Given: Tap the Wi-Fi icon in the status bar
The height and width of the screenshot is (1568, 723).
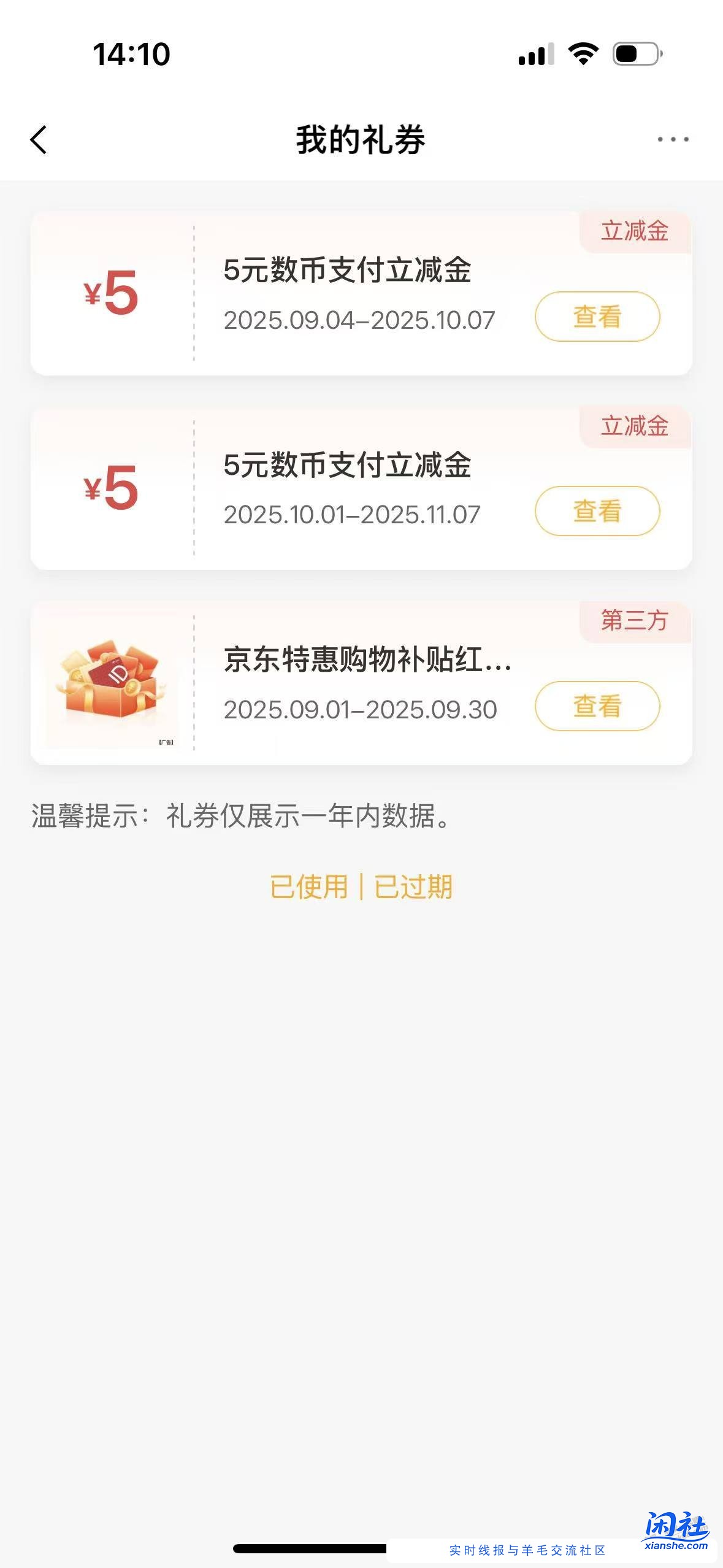Looking at the screenshot, I should [x=583, y=54].
